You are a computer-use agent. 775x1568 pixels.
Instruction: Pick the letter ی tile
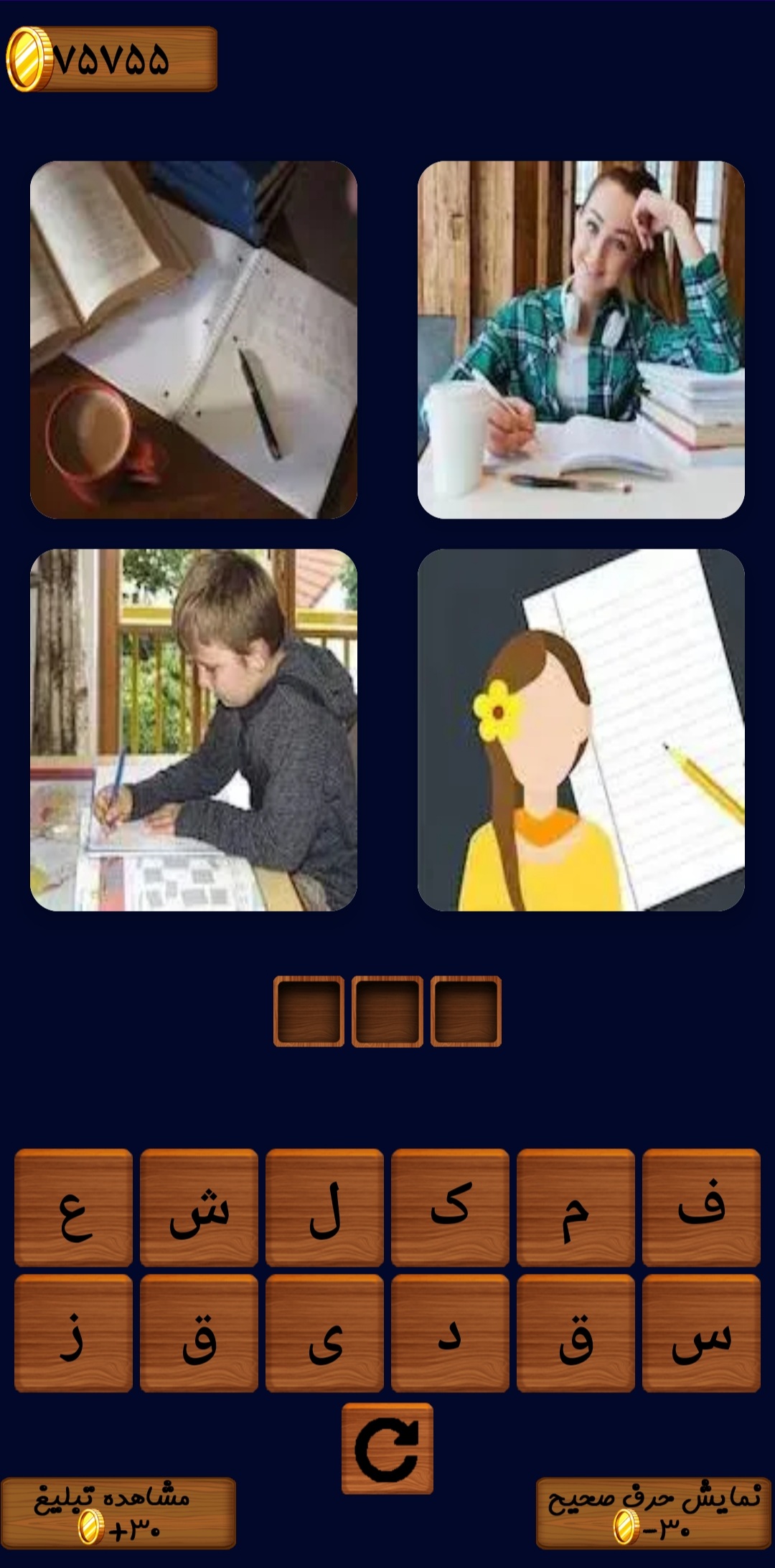(324, 1333)
